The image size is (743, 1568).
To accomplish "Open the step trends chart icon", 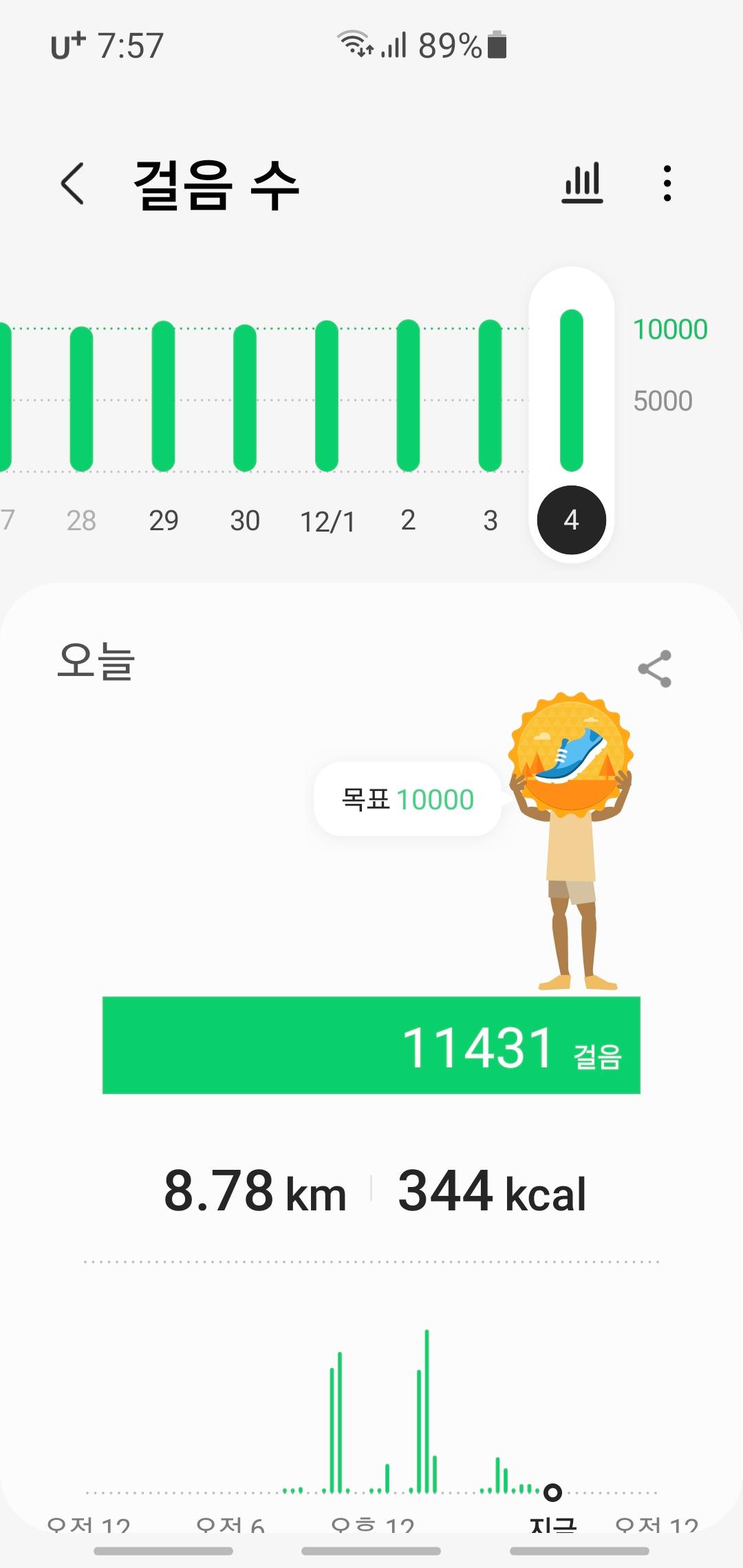I will tap(582, 183).
